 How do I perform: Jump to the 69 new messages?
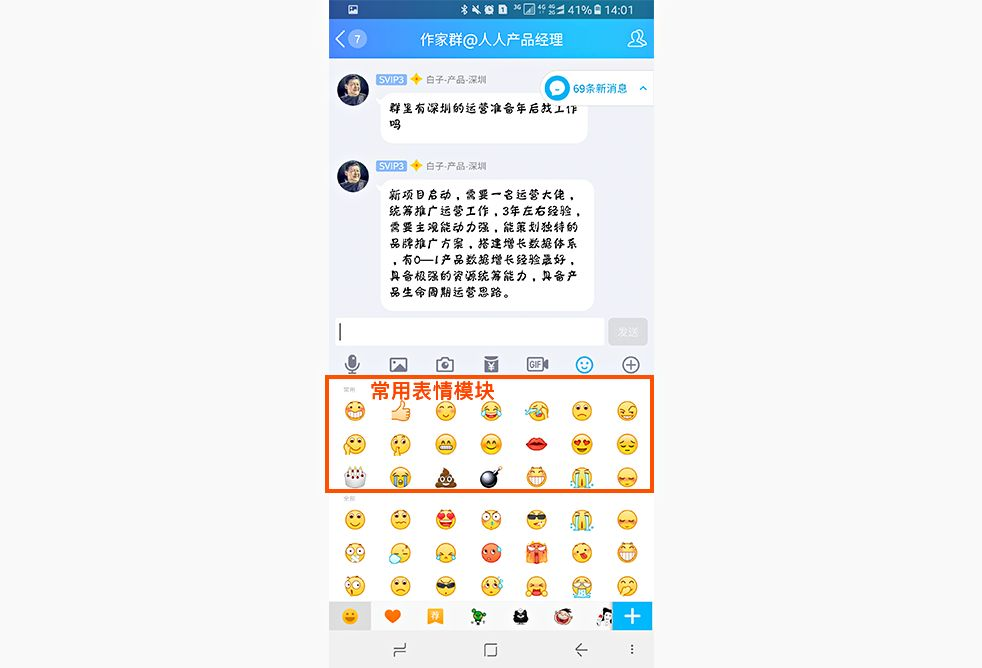[599, 89]
